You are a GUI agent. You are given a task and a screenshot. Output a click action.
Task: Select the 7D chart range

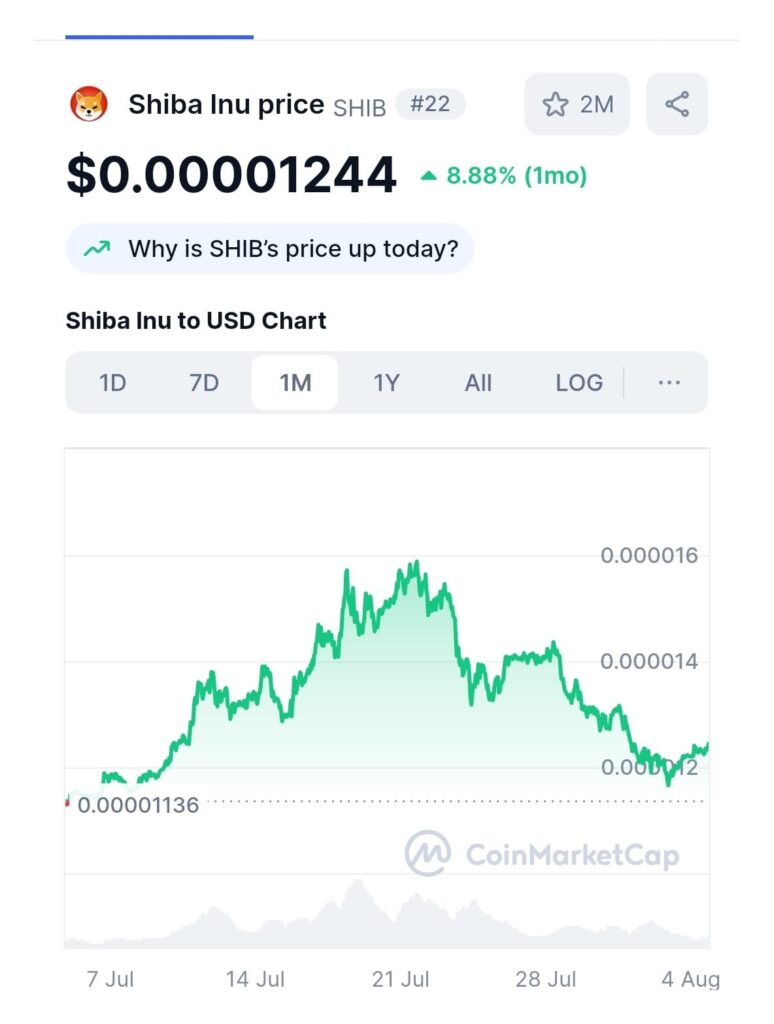[x=204, y=383]
